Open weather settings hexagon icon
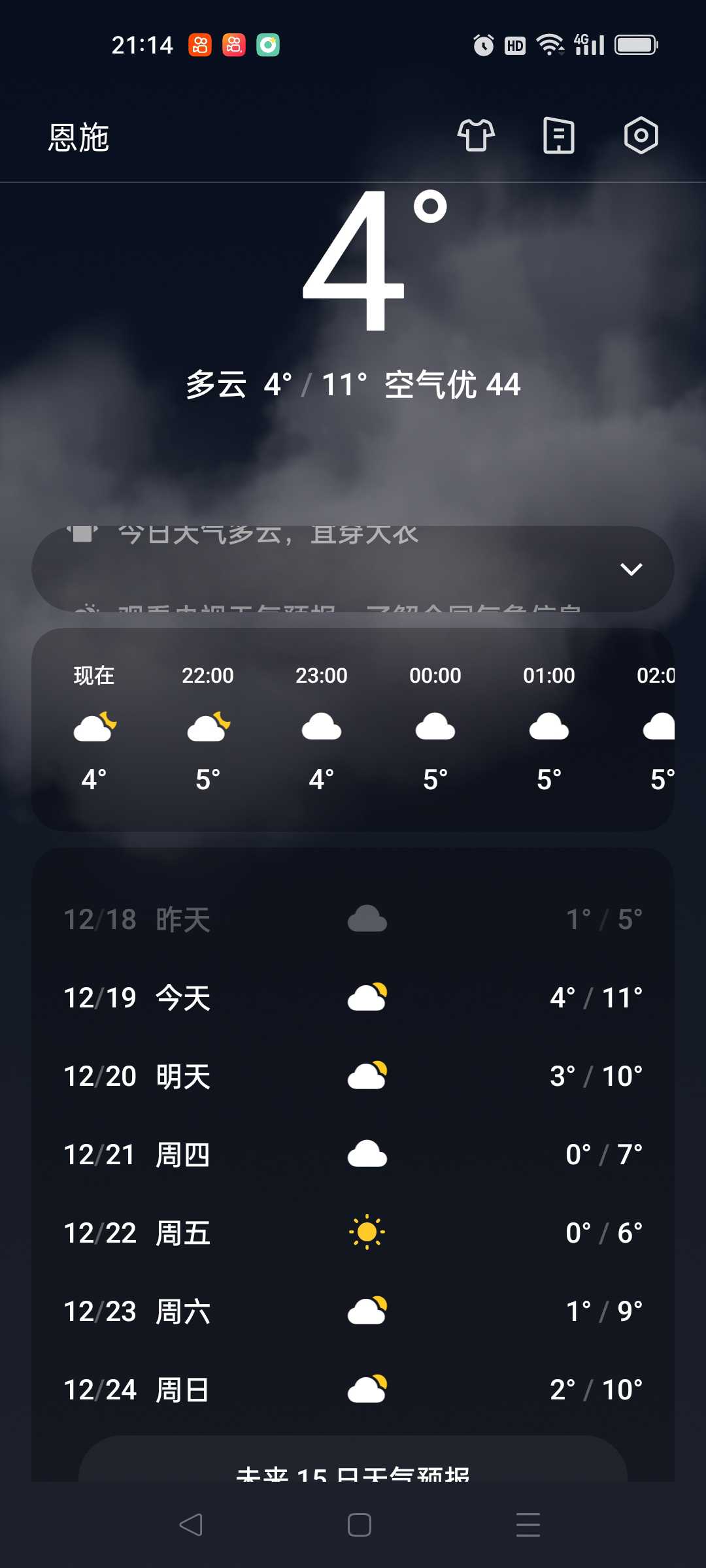Image resolution: width=706 pixels, height=1568 pixels. 641,136
